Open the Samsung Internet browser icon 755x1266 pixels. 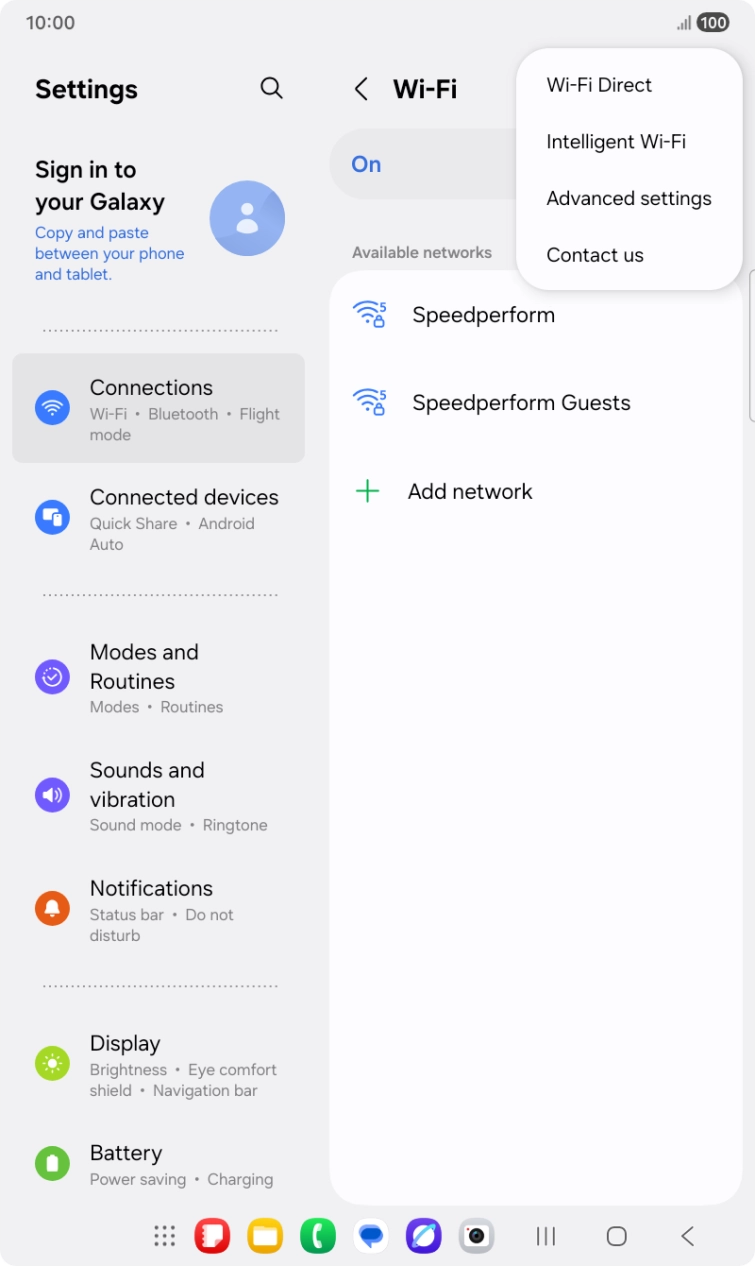click(423, 1236)
